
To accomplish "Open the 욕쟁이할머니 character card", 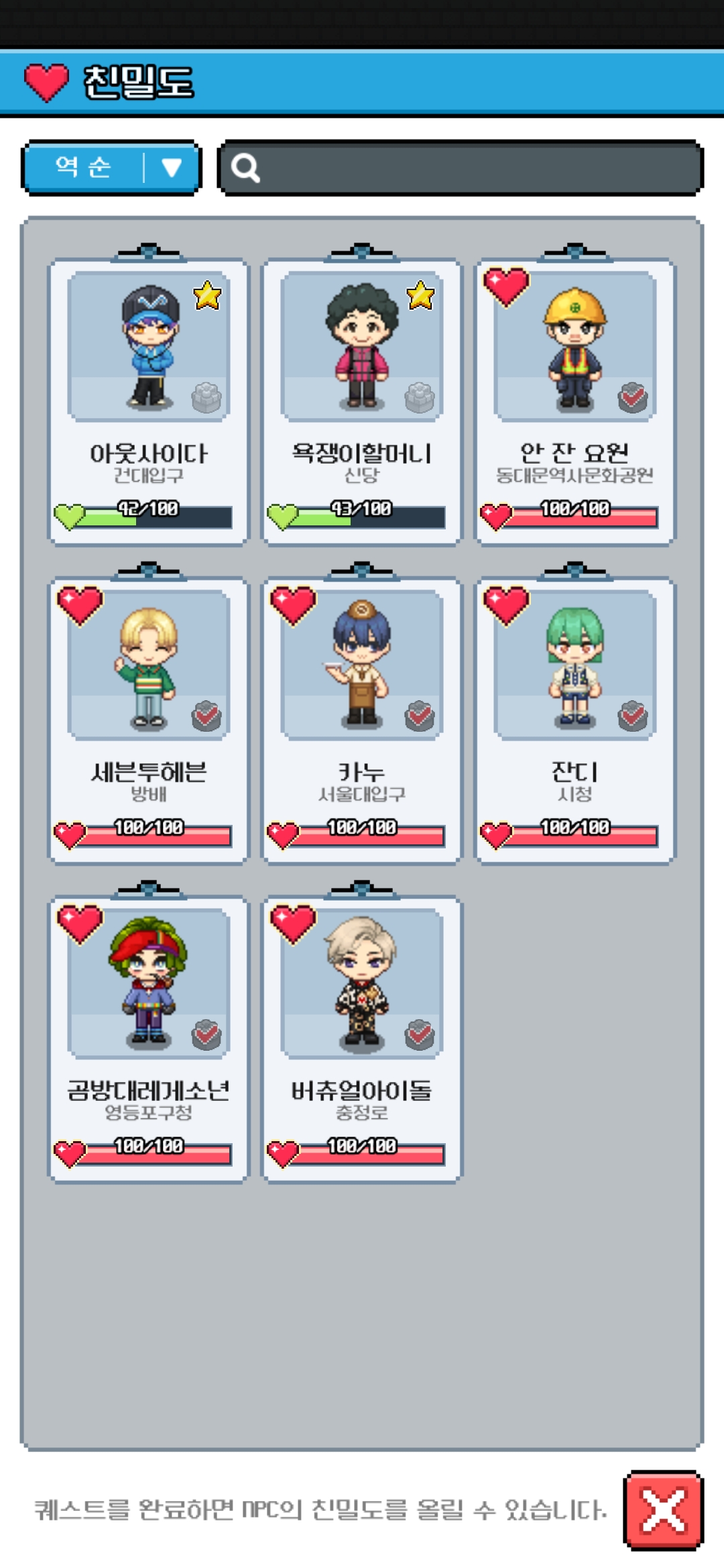I will [x=362, y=402].
